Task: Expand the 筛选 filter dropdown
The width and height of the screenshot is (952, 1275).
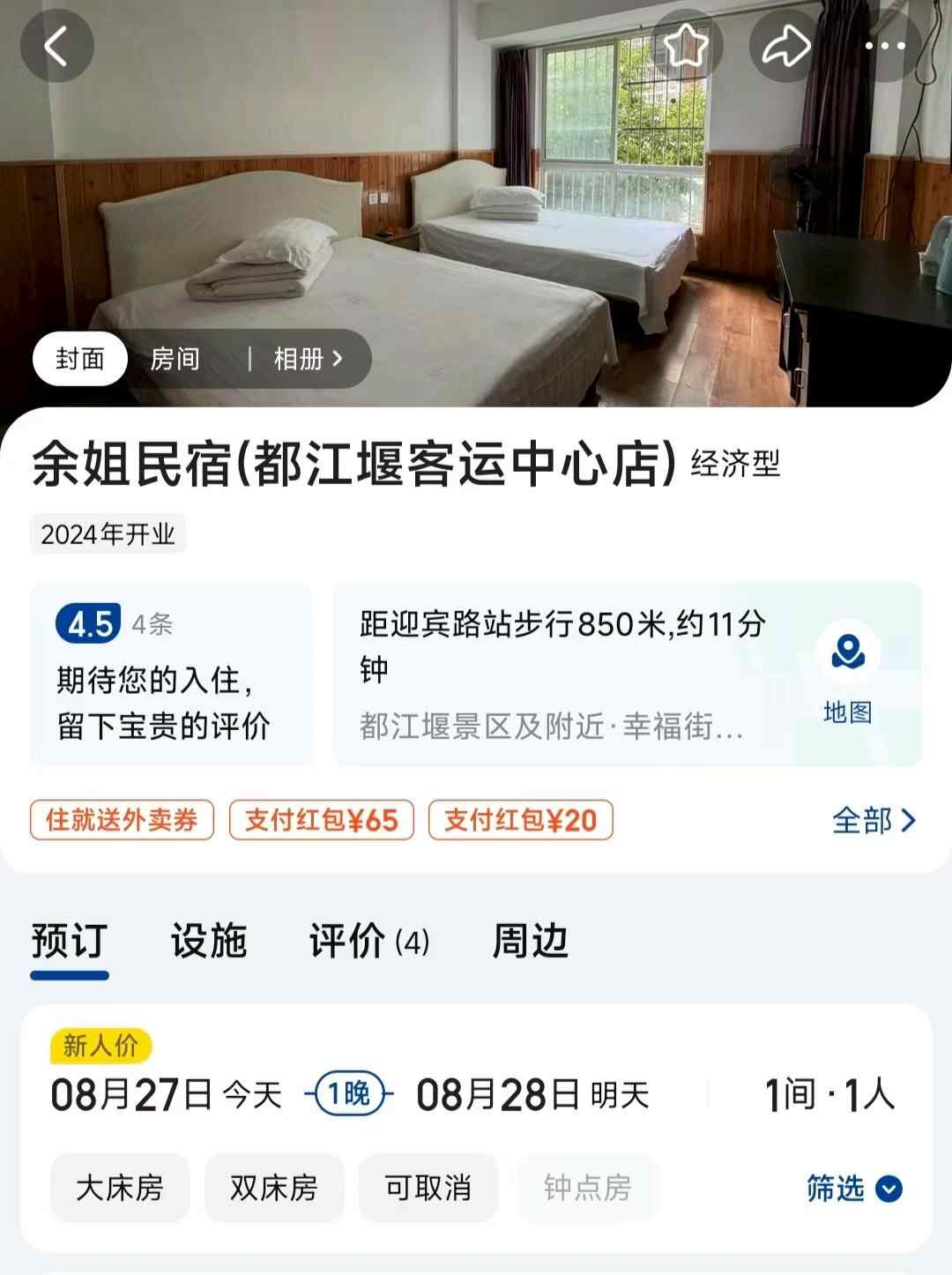Action: coord(853,1189)
